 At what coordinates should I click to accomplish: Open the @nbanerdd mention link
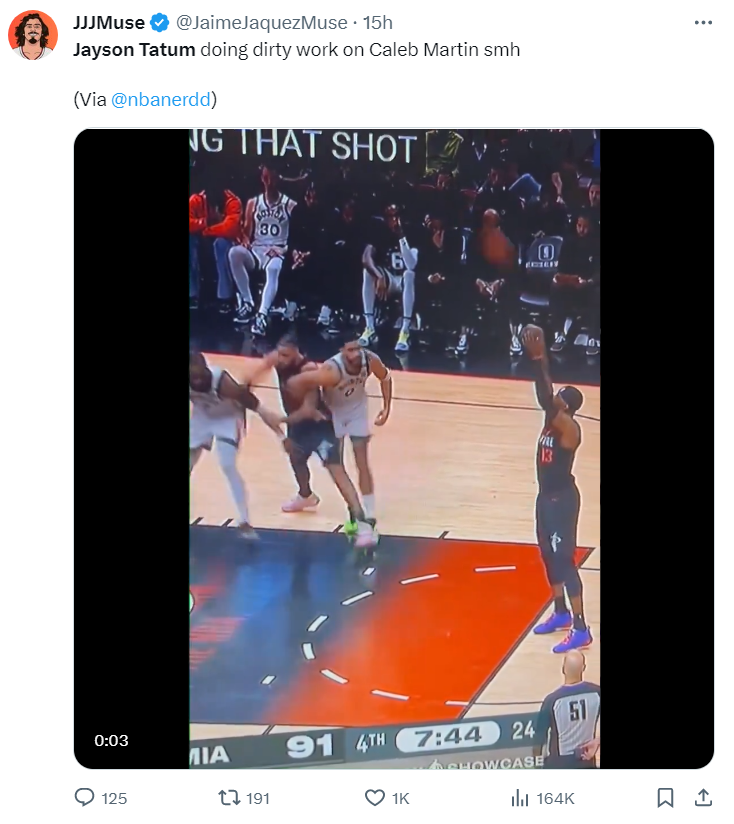click(x=161, y=99)
